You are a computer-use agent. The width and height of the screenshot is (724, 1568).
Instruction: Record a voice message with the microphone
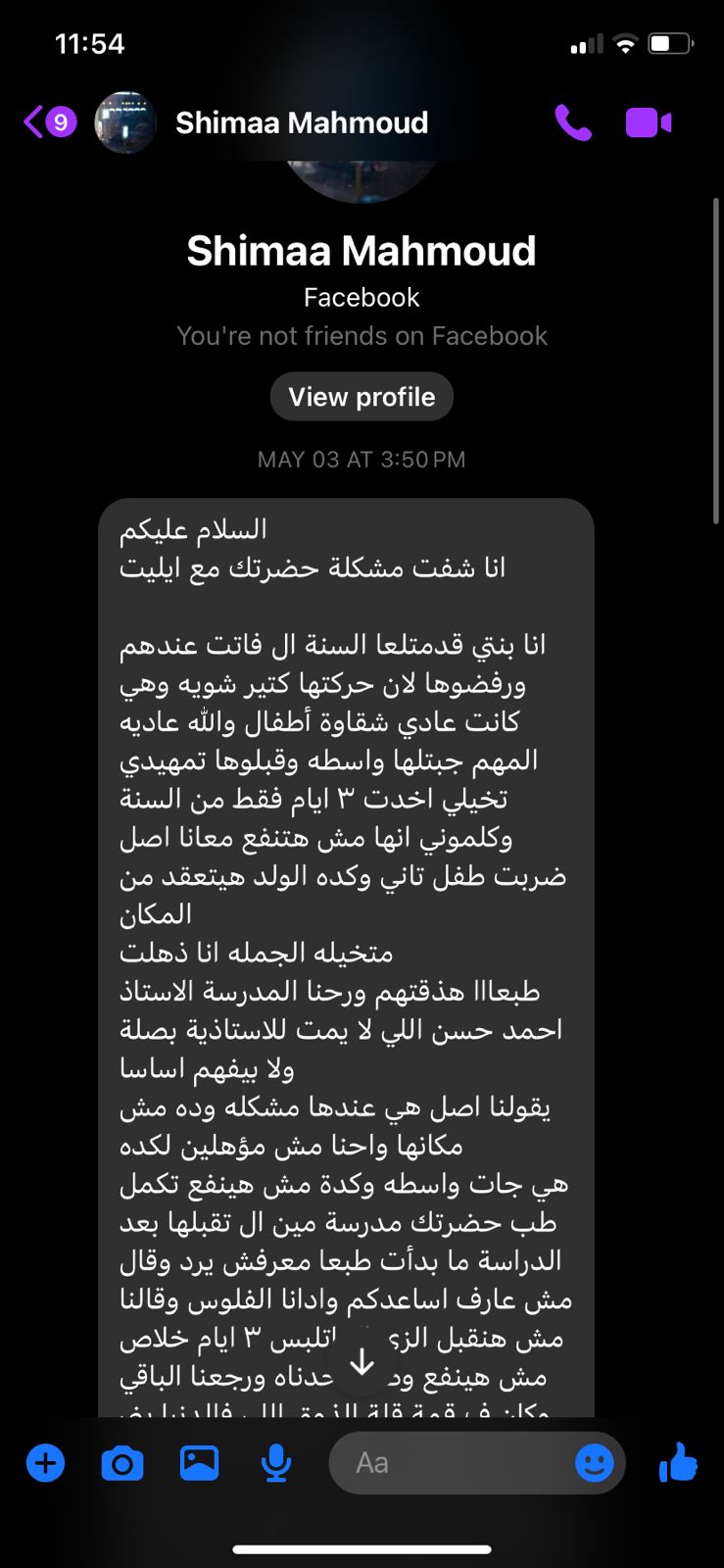[276, 1463]
